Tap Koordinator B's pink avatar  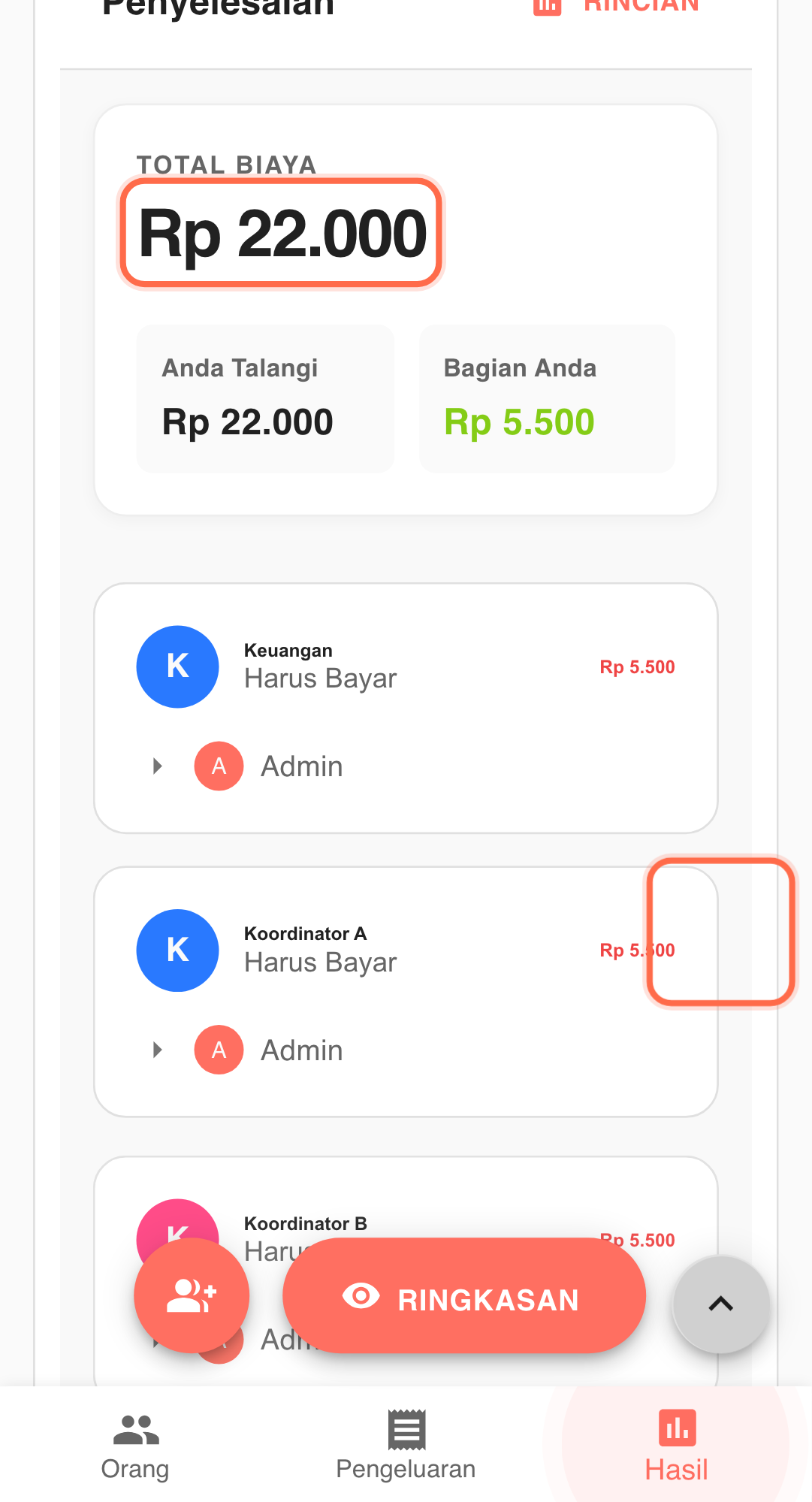177,1232
